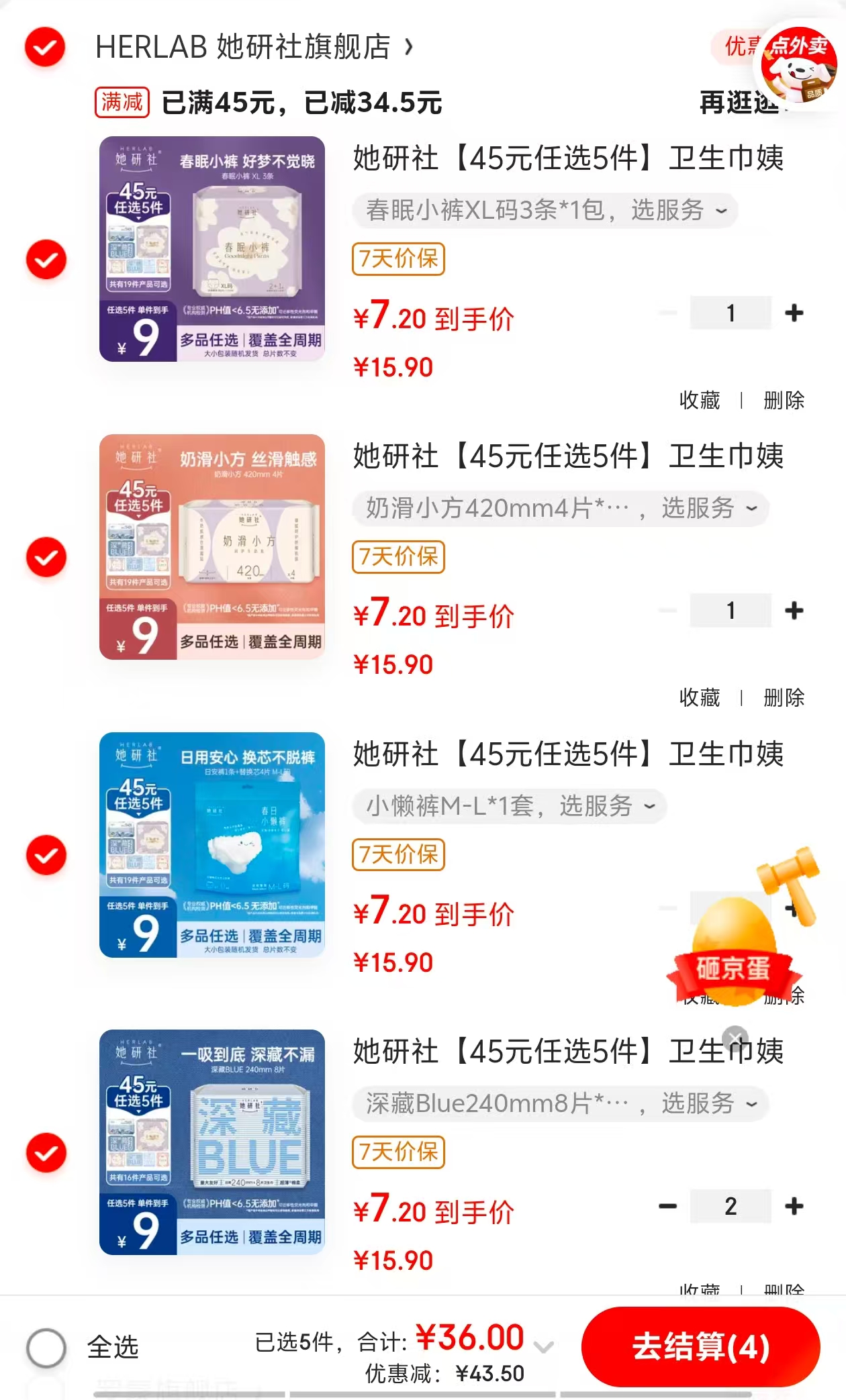The image size is (846, 1400).
Task: Deselect the 奶滑小方420mm item
Action: pyautogui.click(x=46, y=557)
